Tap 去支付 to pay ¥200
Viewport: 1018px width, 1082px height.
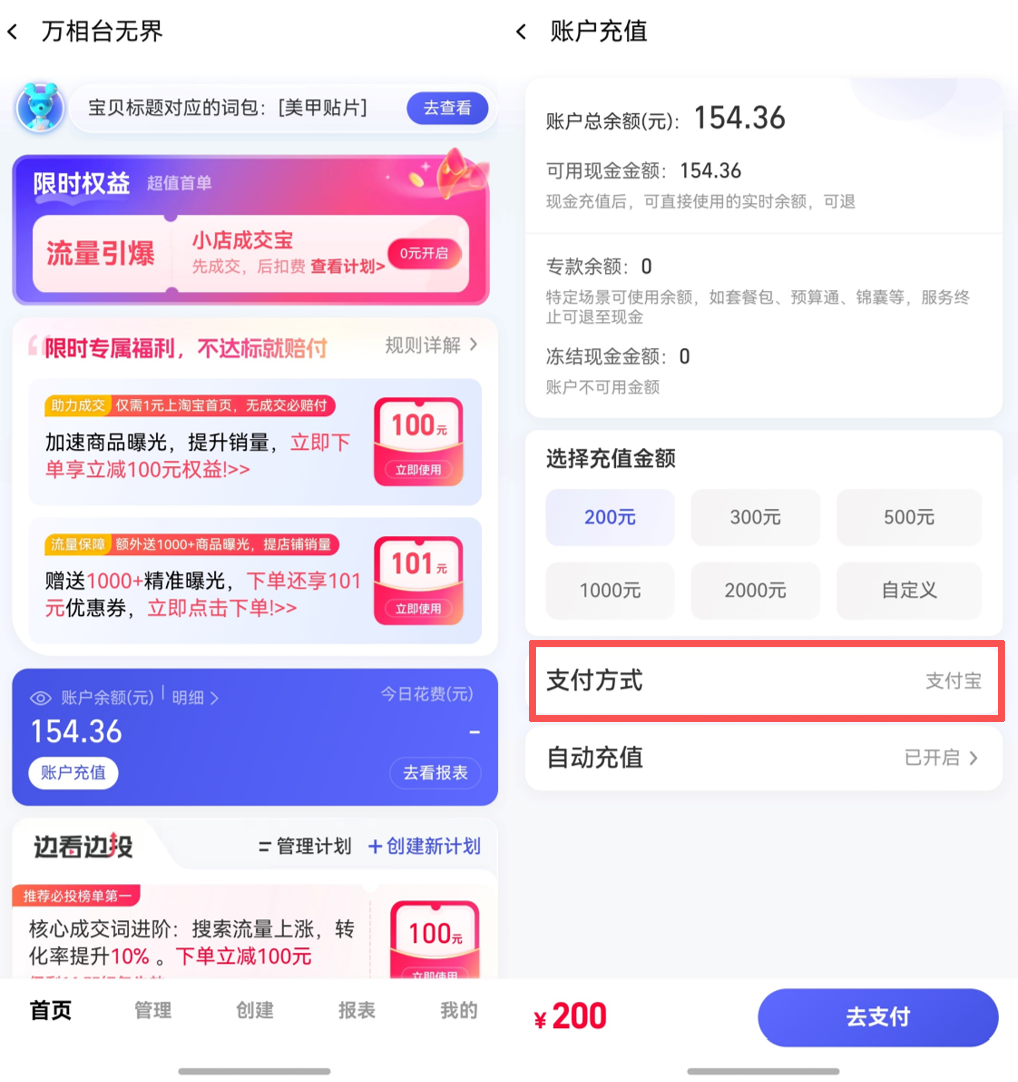click(x=878, y=1018)
